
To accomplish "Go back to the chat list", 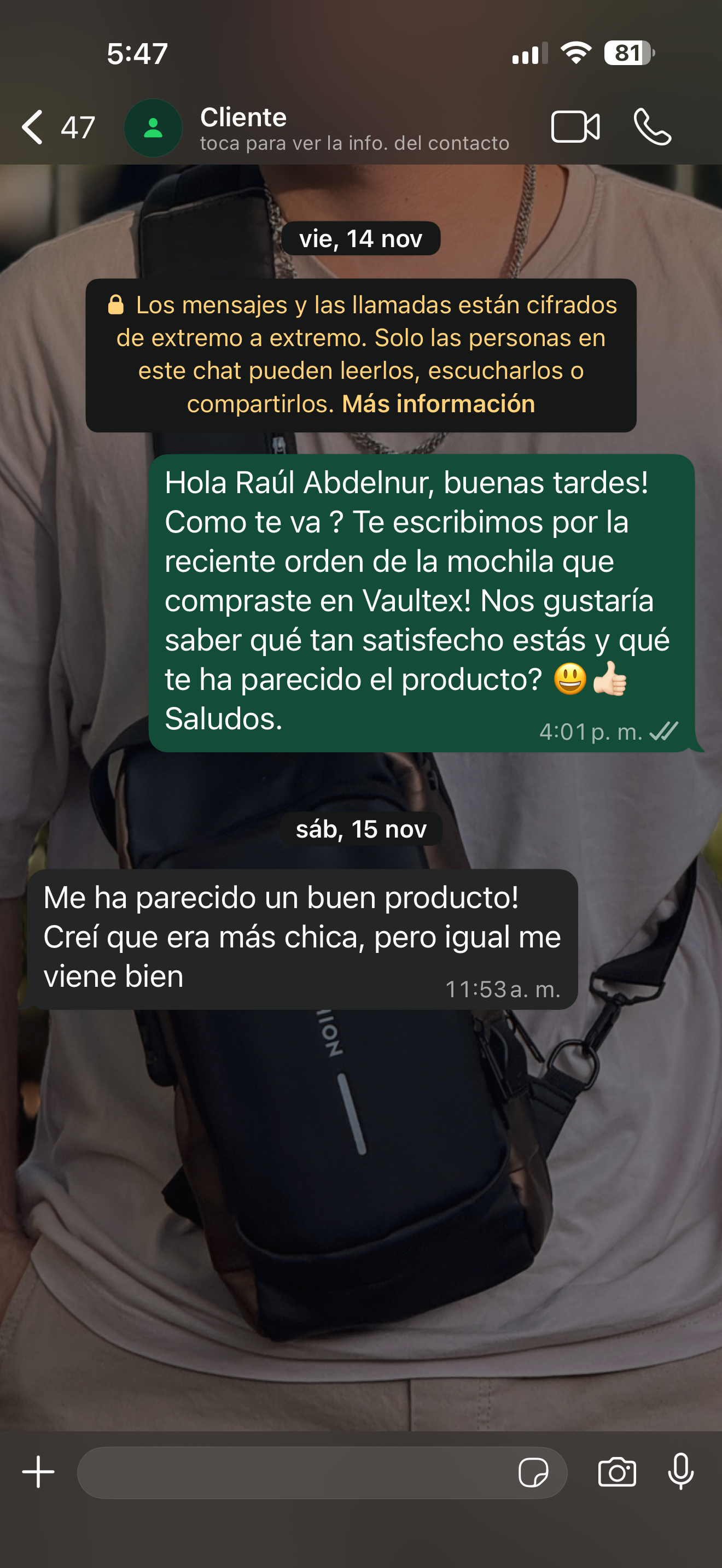I will [33, 127].
